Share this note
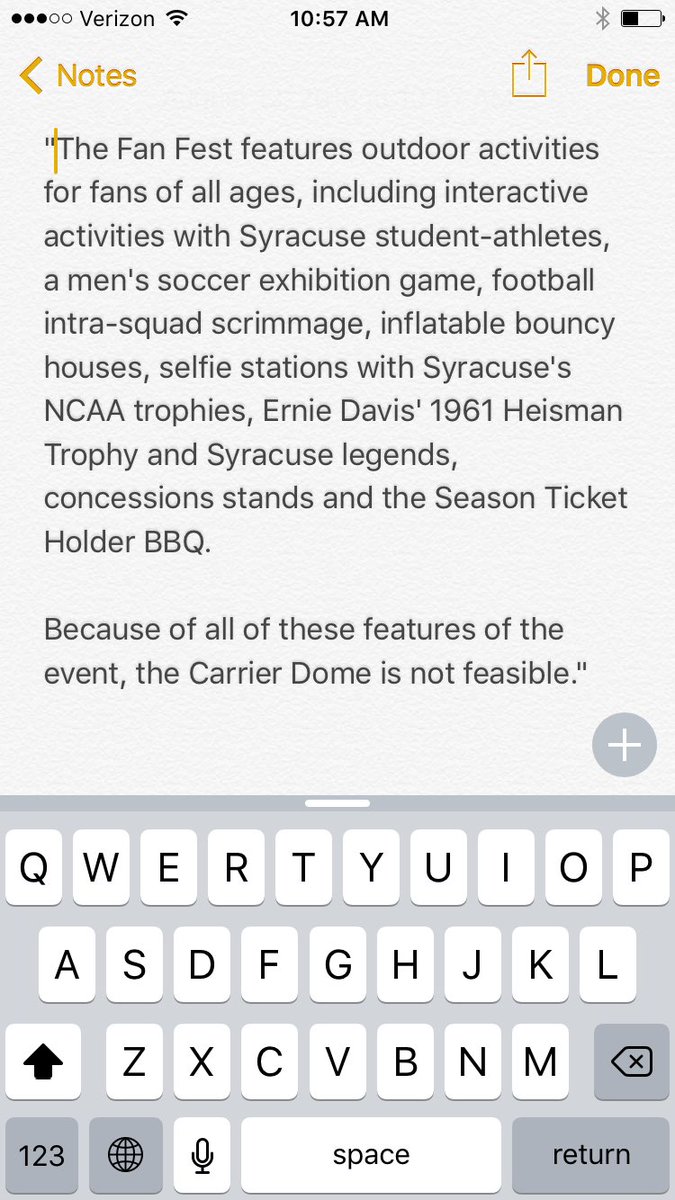 [x=529, y=75]
